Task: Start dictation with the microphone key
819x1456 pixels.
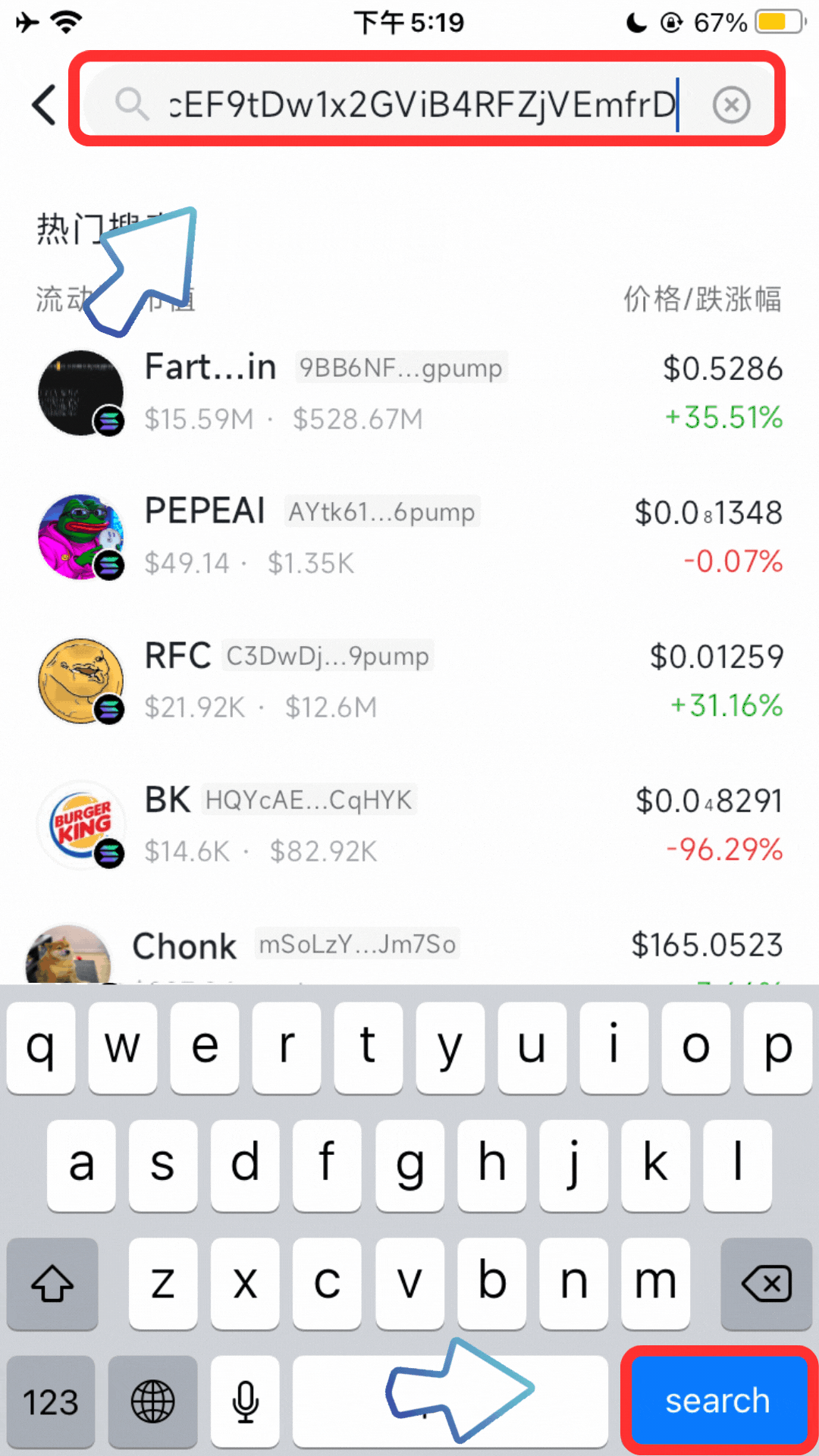Action: [x=245, y=1401]
